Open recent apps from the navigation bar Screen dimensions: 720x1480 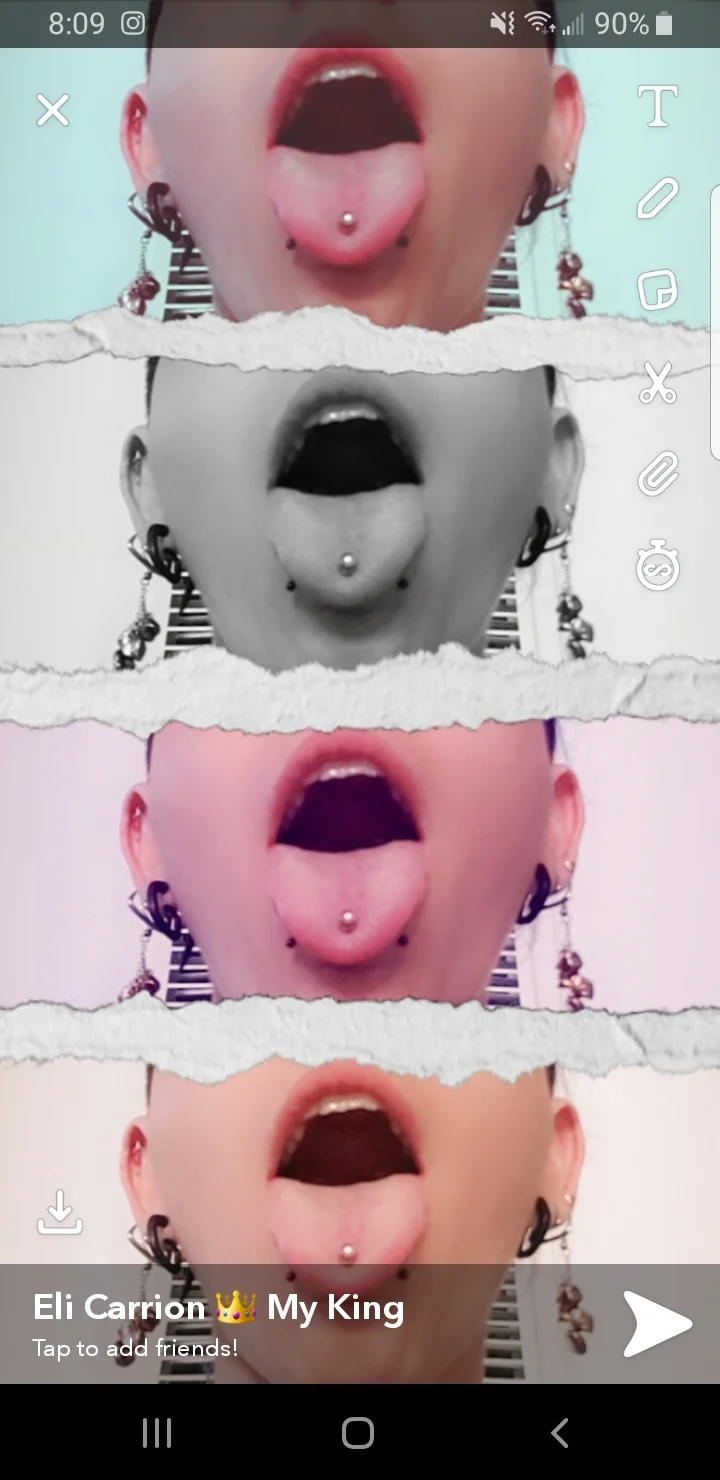pos(157,1433)
